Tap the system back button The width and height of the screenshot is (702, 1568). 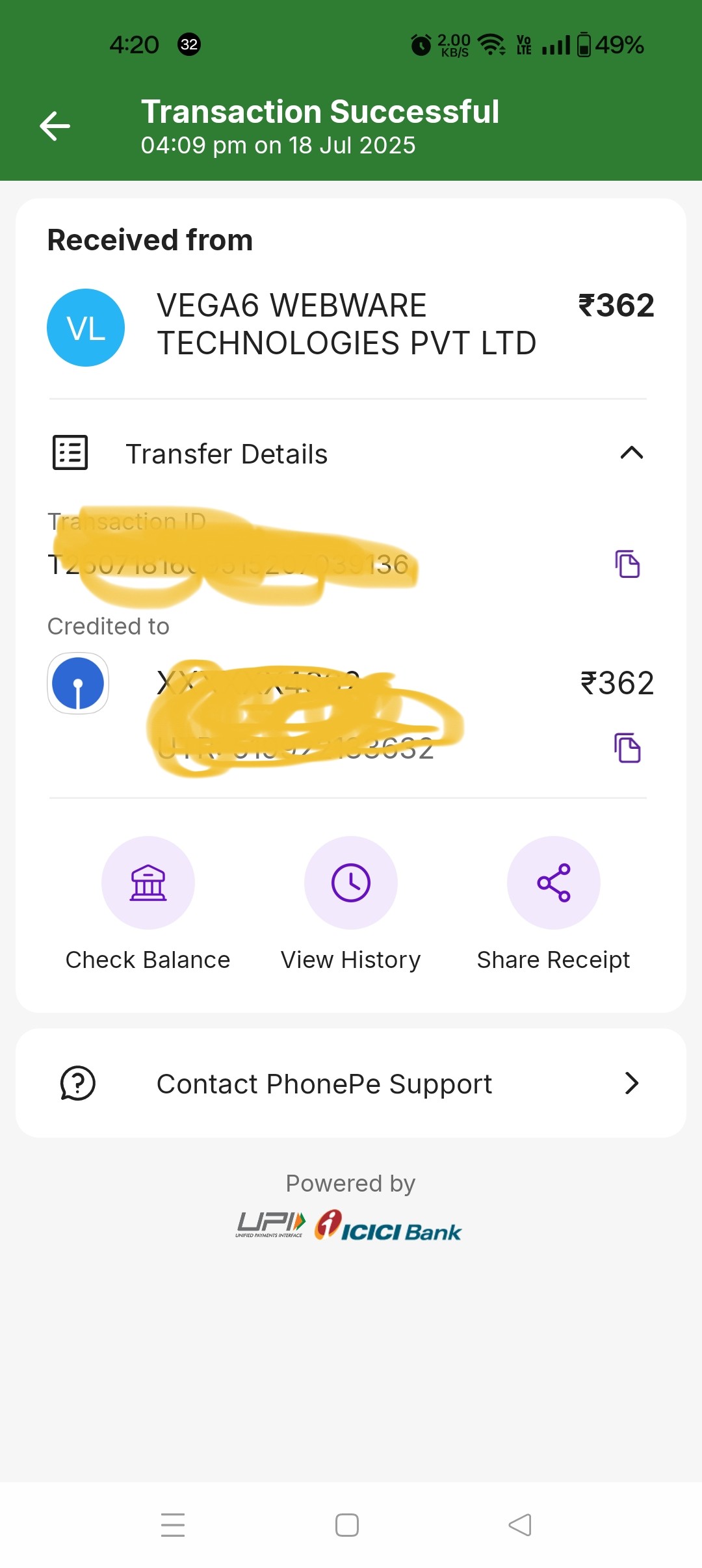click(520, 1524)
